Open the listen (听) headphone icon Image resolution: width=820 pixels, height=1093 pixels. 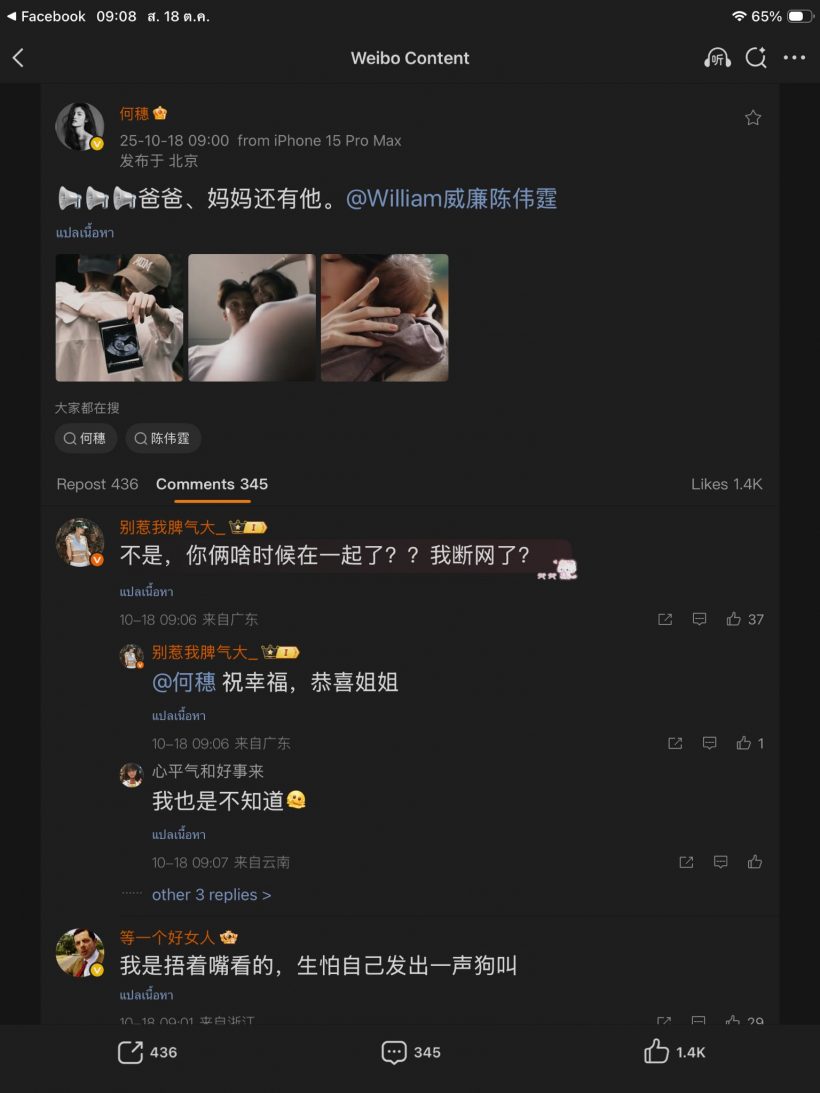(716, 58)
